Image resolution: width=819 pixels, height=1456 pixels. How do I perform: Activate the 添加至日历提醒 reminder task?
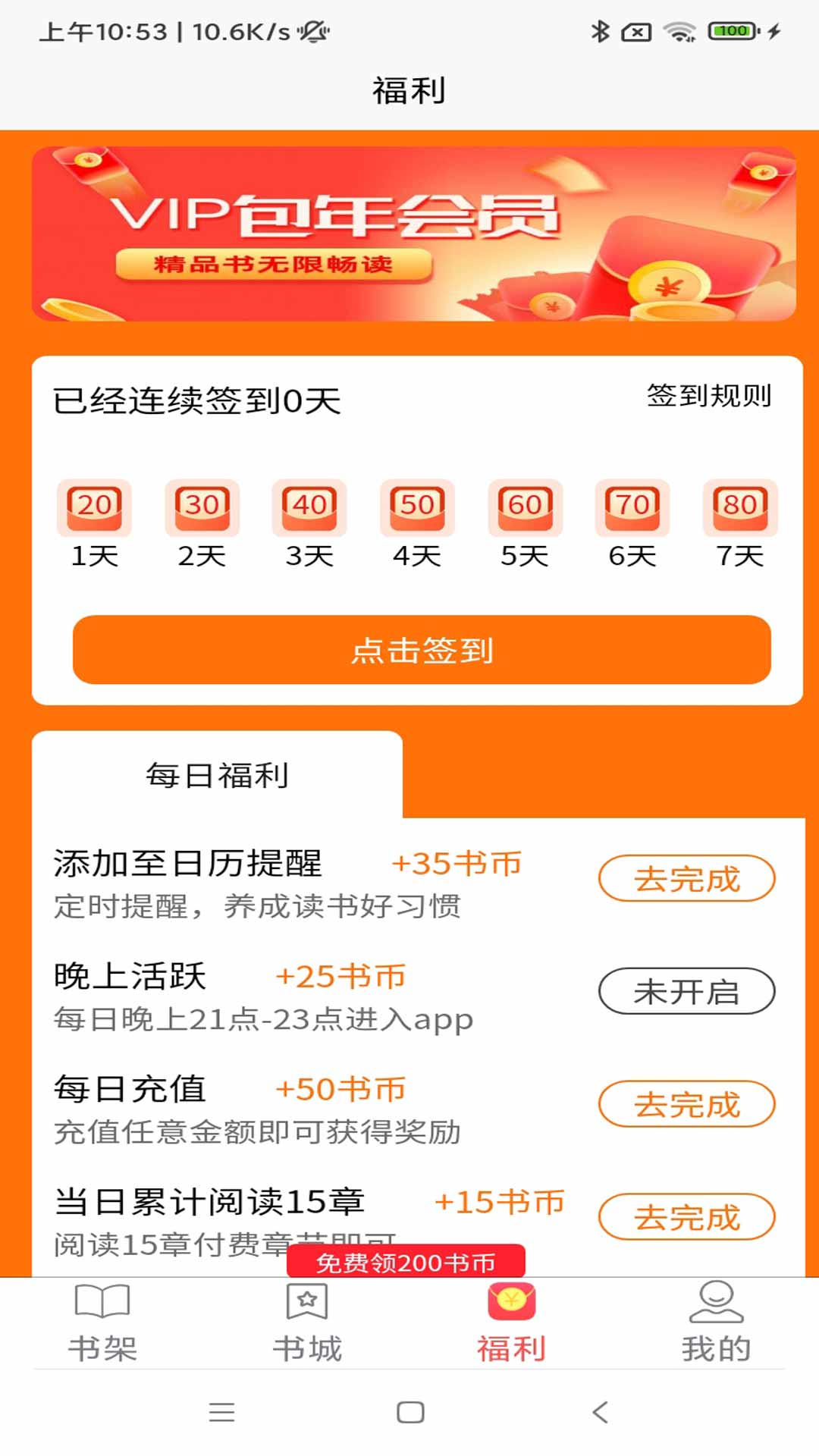[x=686, y=877]
